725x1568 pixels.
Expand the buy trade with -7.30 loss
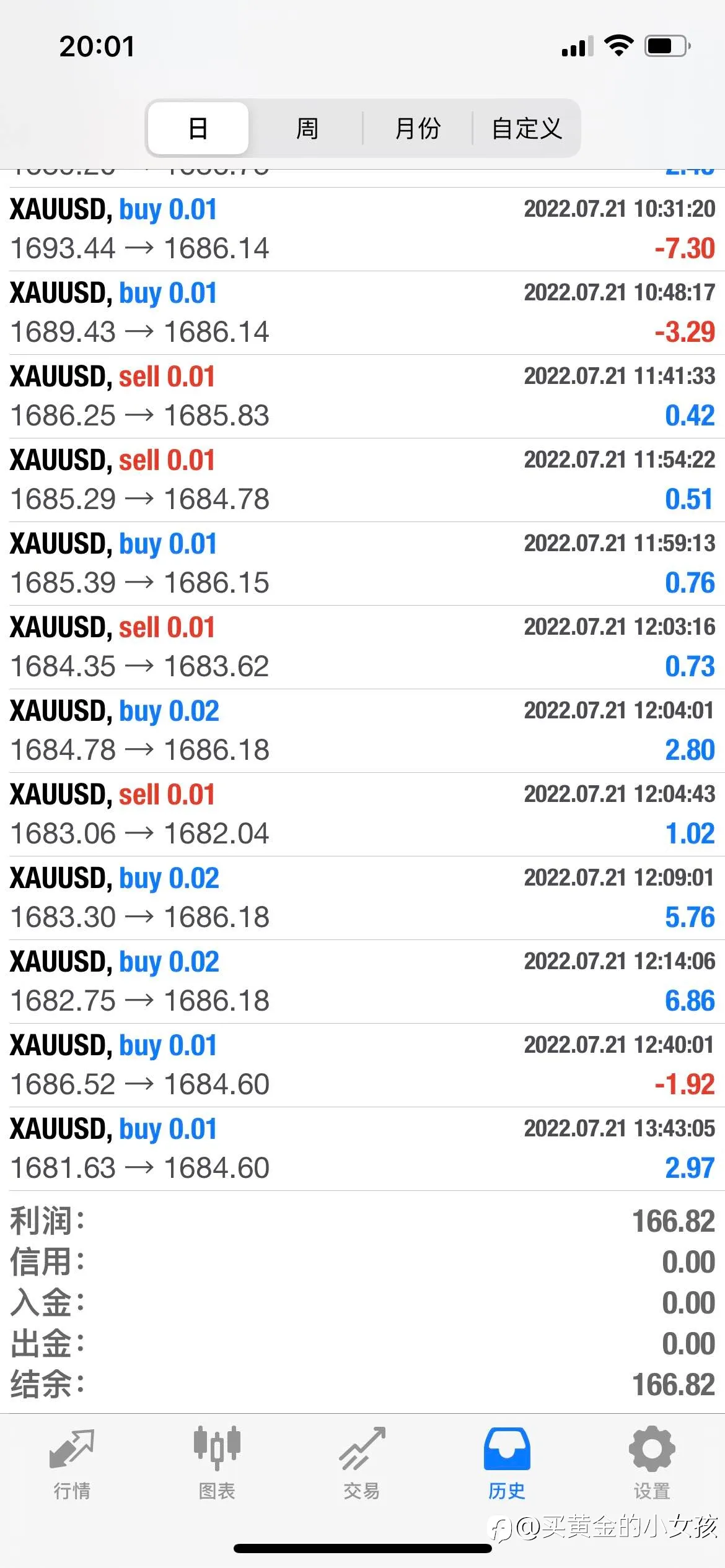coord(362,229)
